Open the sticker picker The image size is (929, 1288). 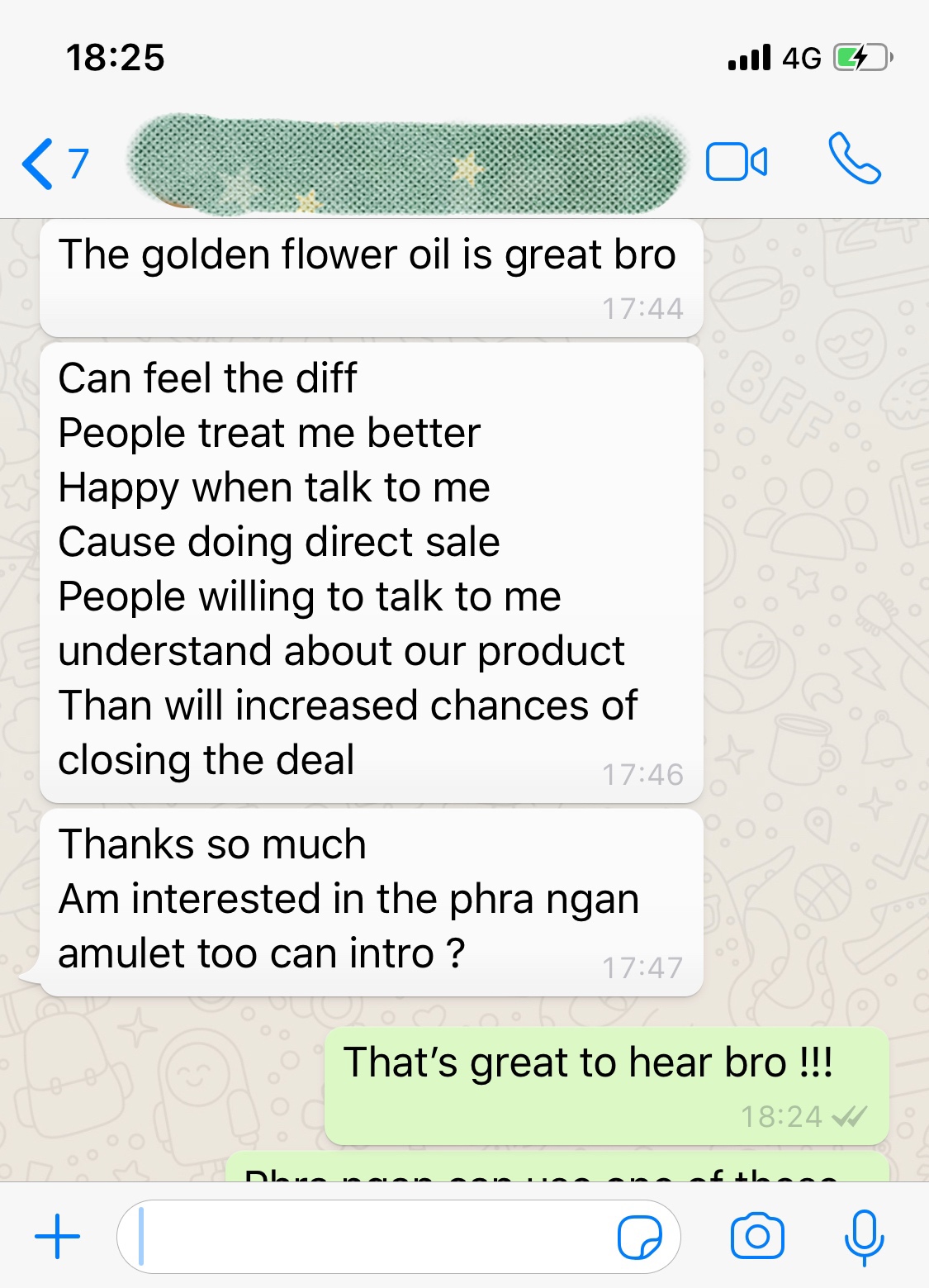(639, 1237)
